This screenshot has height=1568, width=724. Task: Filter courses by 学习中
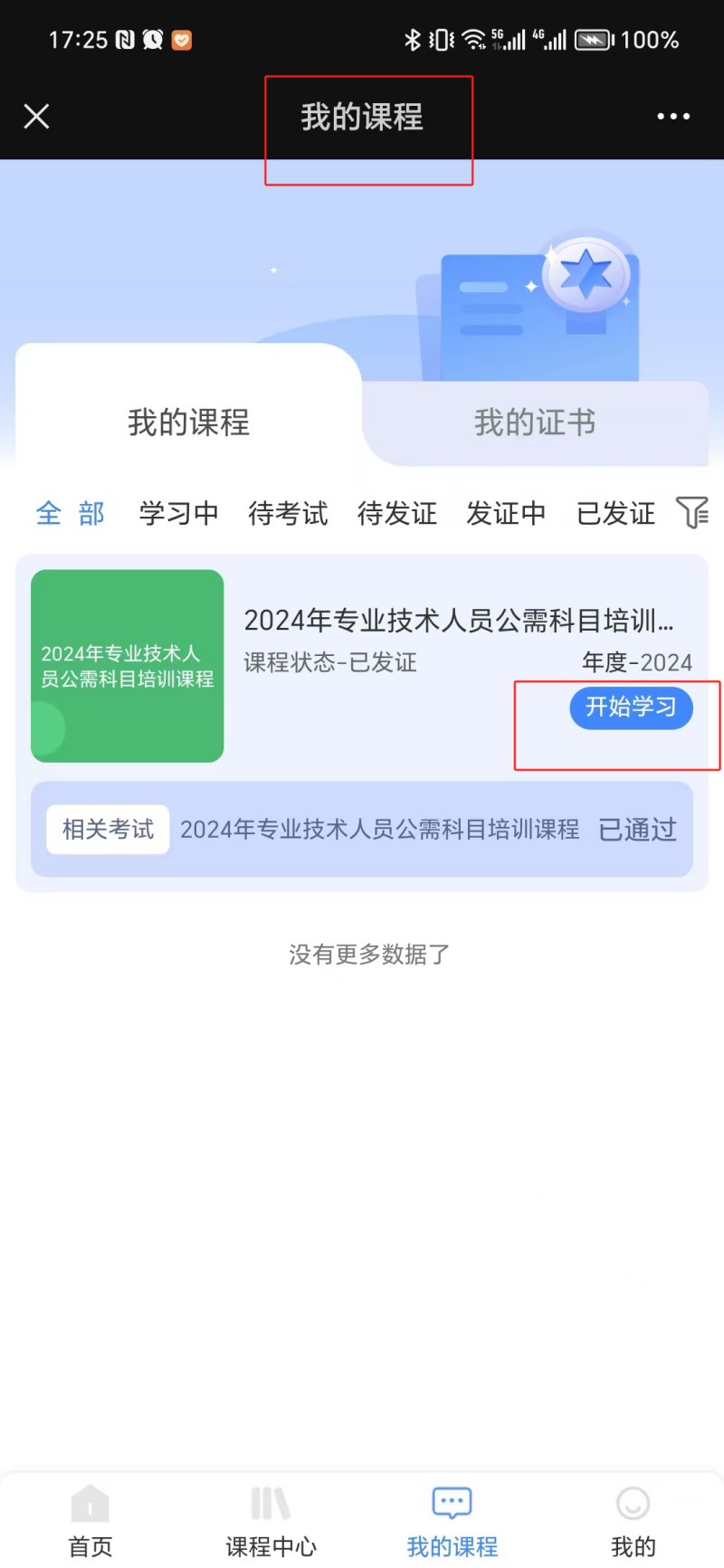[x=179, y=513]
